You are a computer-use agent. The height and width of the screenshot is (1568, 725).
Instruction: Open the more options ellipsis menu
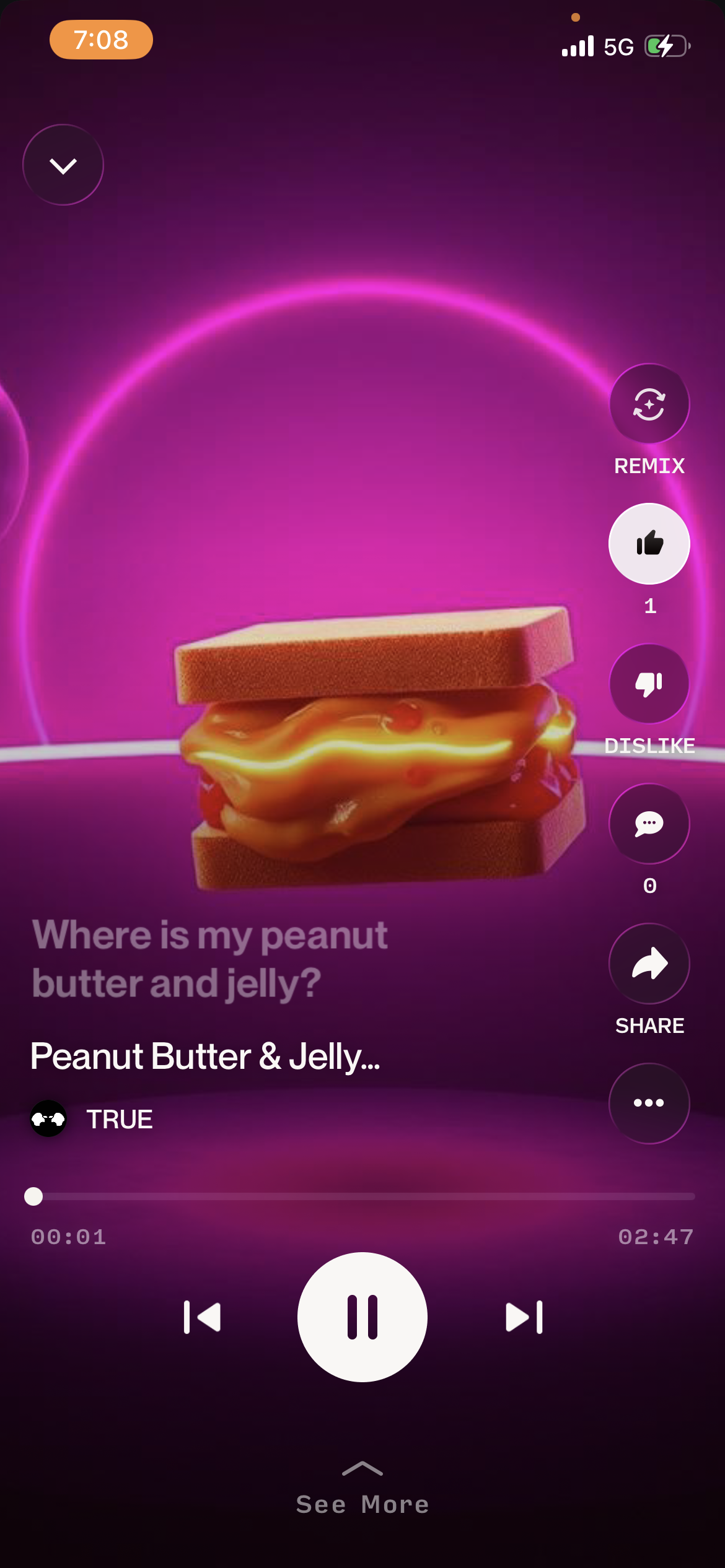pos(649,1102)
